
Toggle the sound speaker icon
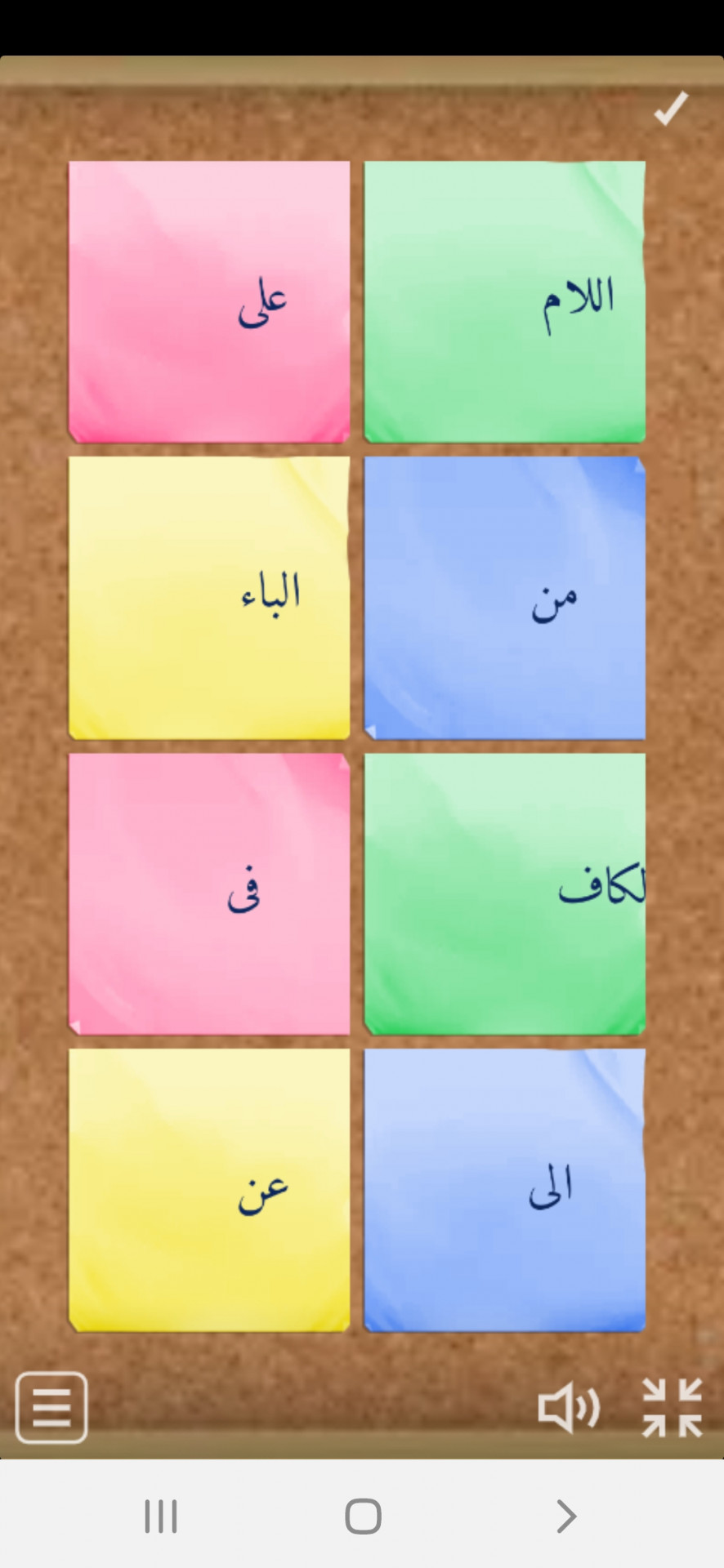click(569, 1407)
